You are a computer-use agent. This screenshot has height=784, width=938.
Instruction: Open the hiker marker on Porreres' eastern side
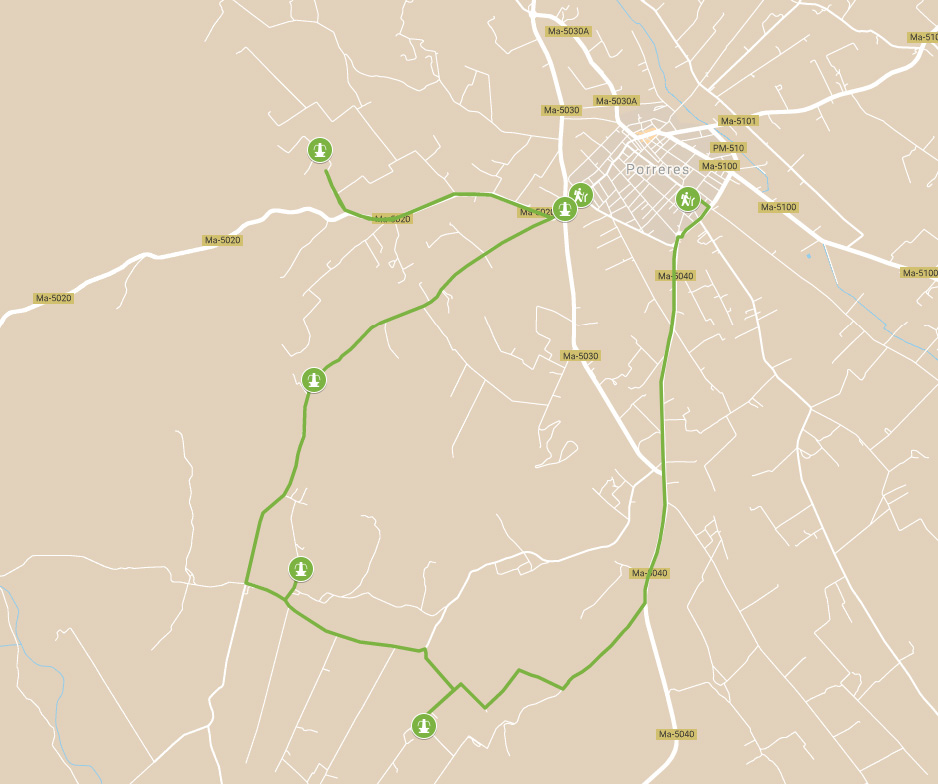point(686,199)
